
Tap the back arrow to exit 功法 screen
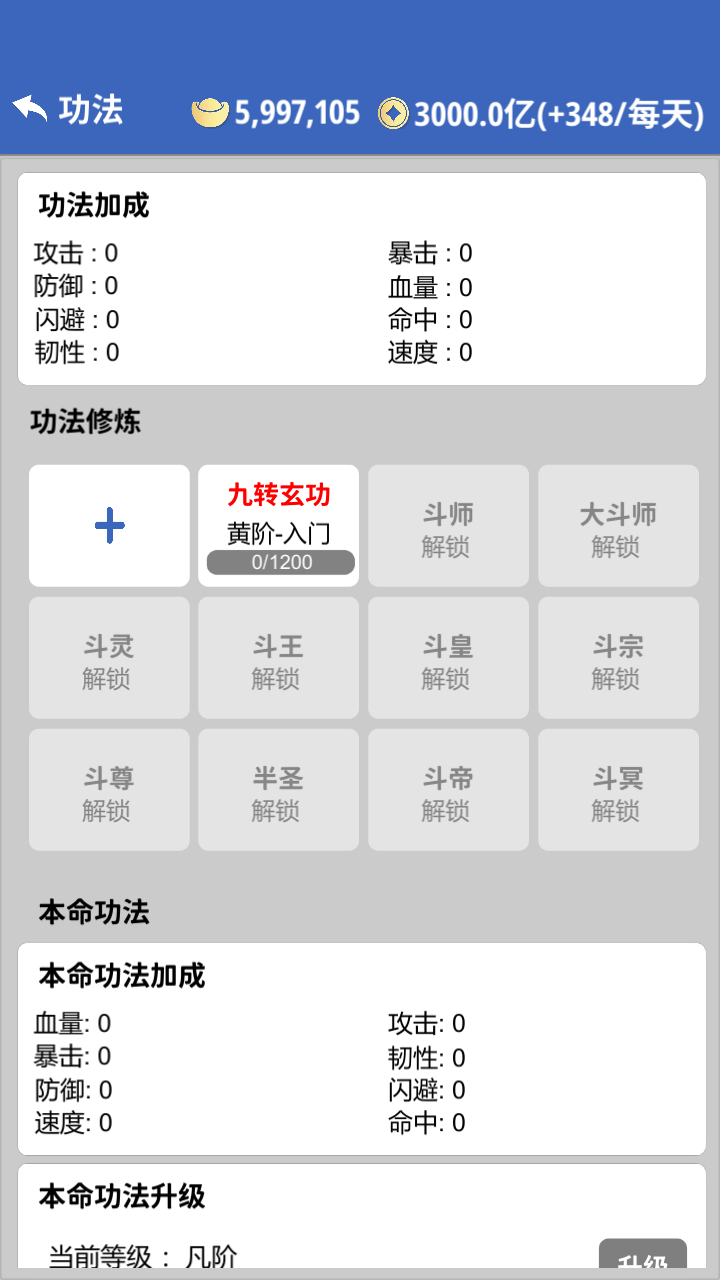tap(30, 109)
